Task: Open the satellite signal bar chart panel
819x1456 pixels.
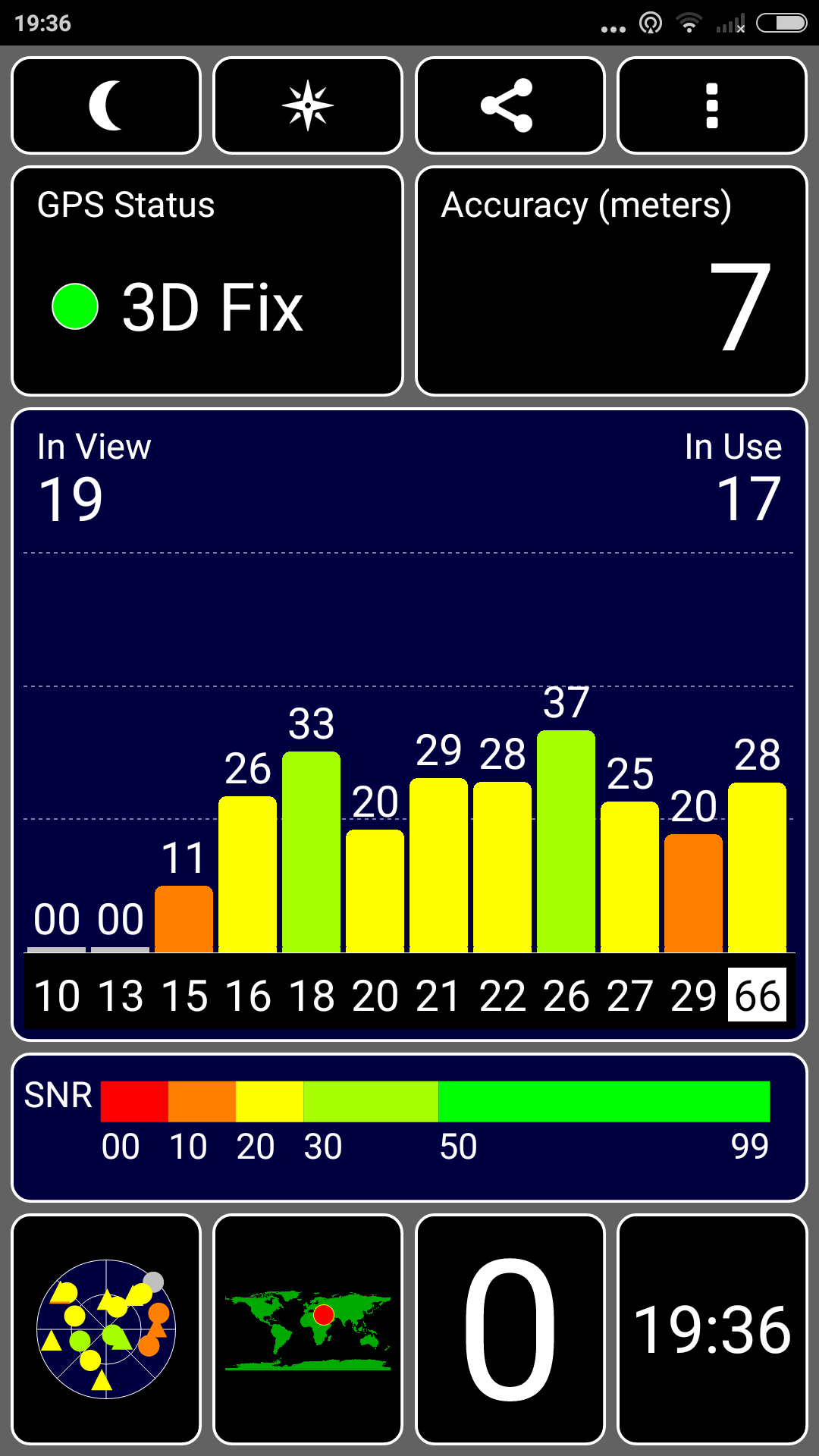Action: point(409,724)
